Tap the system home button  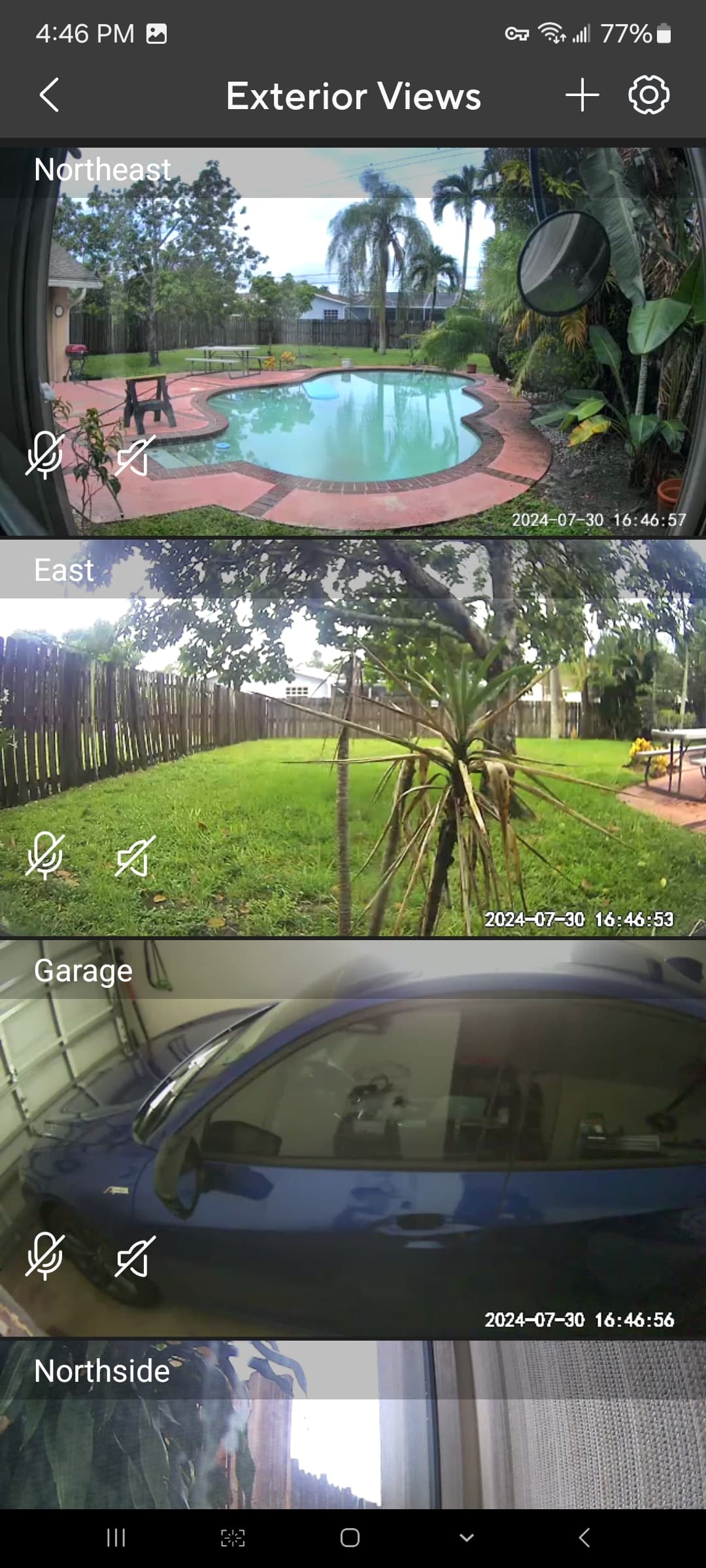350,1538
